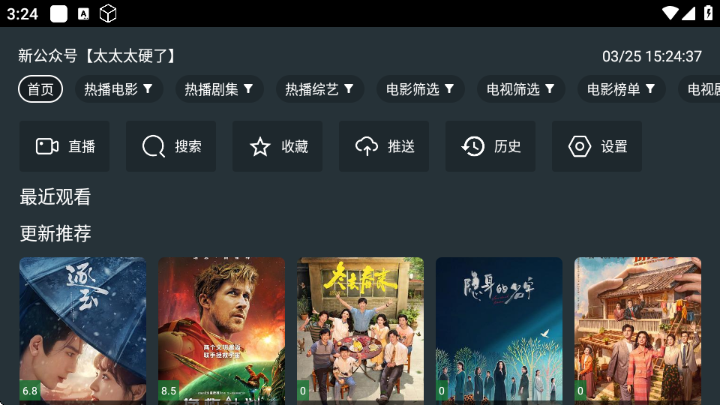Switch to 电视筛选 tab
720x405 pixels.
point(521,89)
